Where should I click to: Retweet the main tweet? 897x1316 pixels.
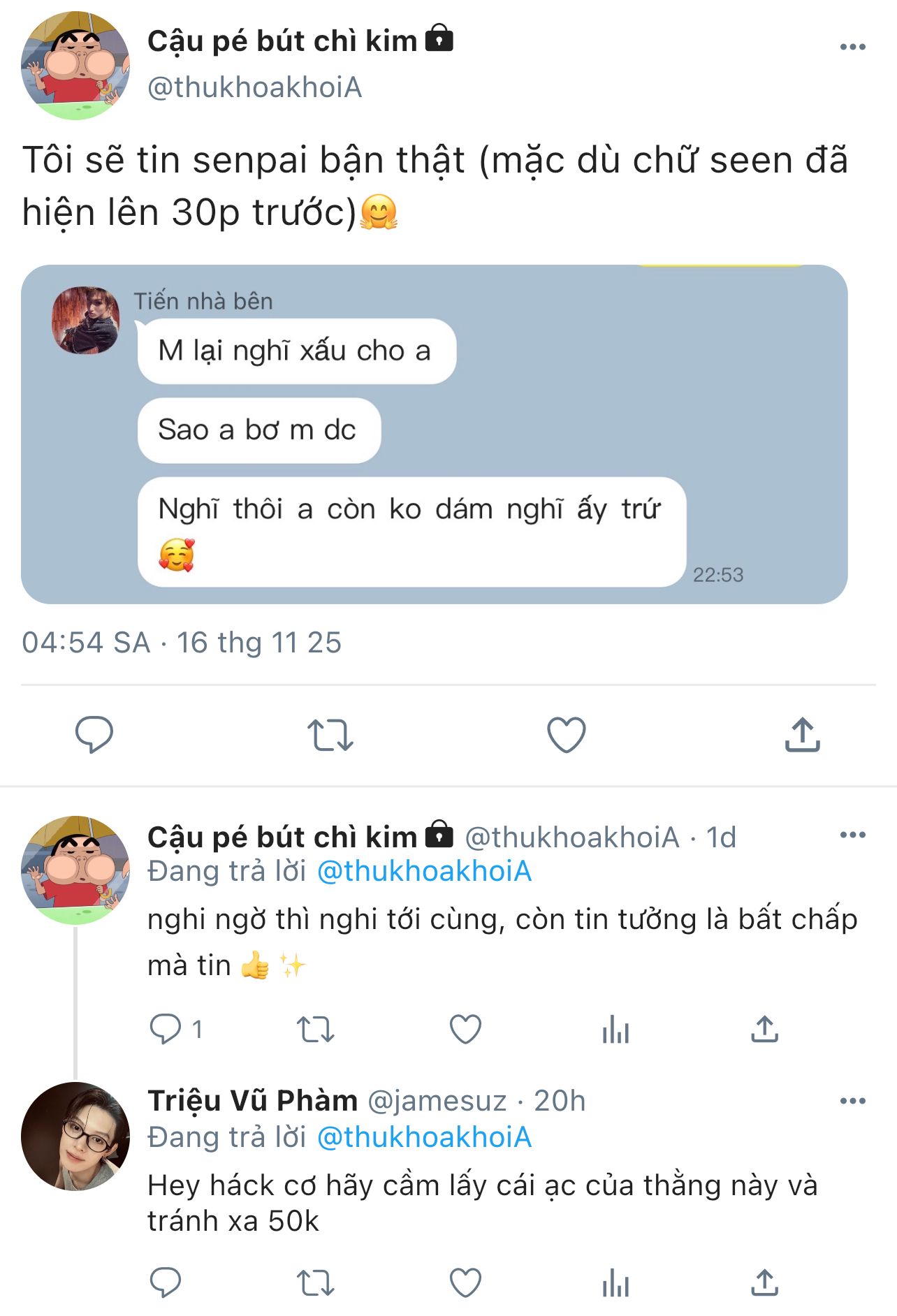click(330, 734)
